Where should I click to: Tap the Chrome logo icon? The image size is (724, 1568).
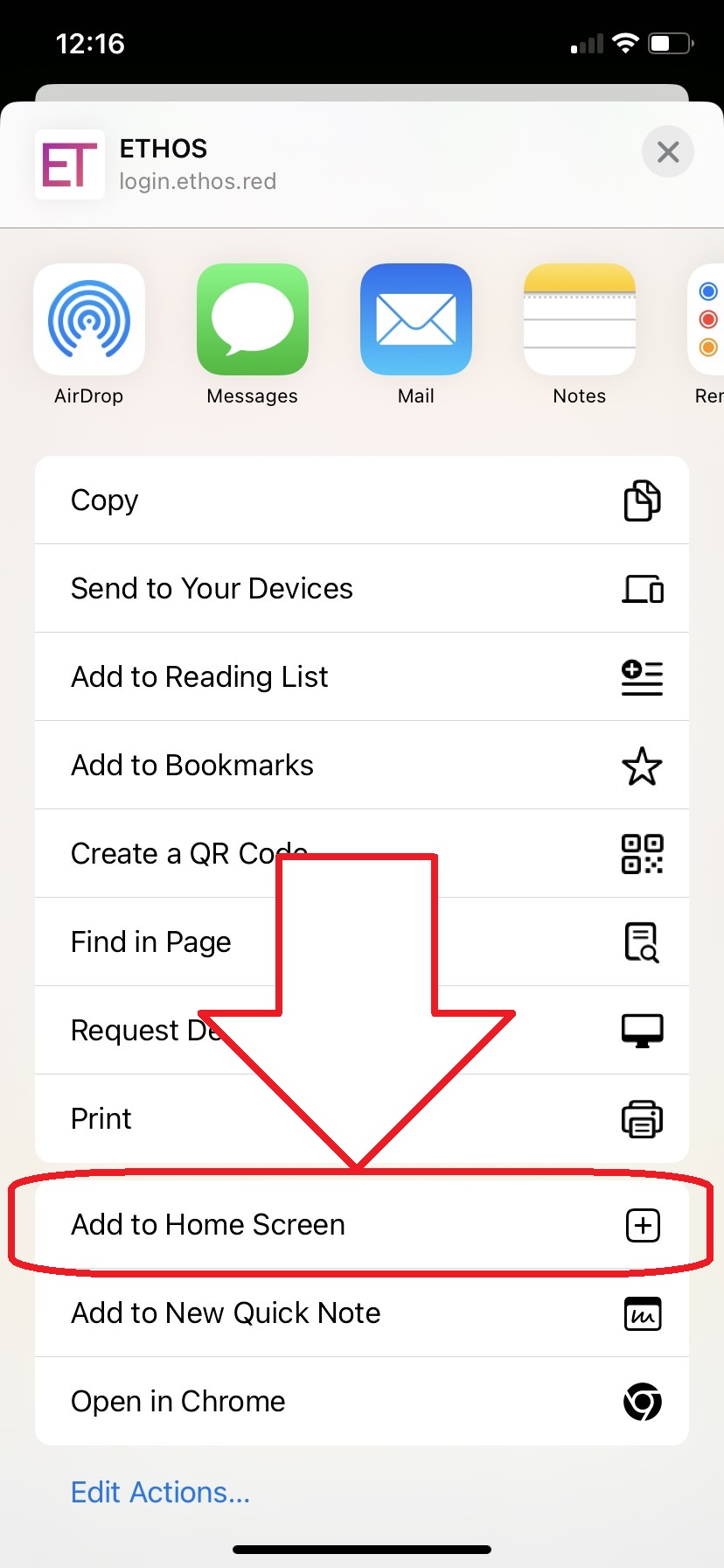(x=642, y=1402)
